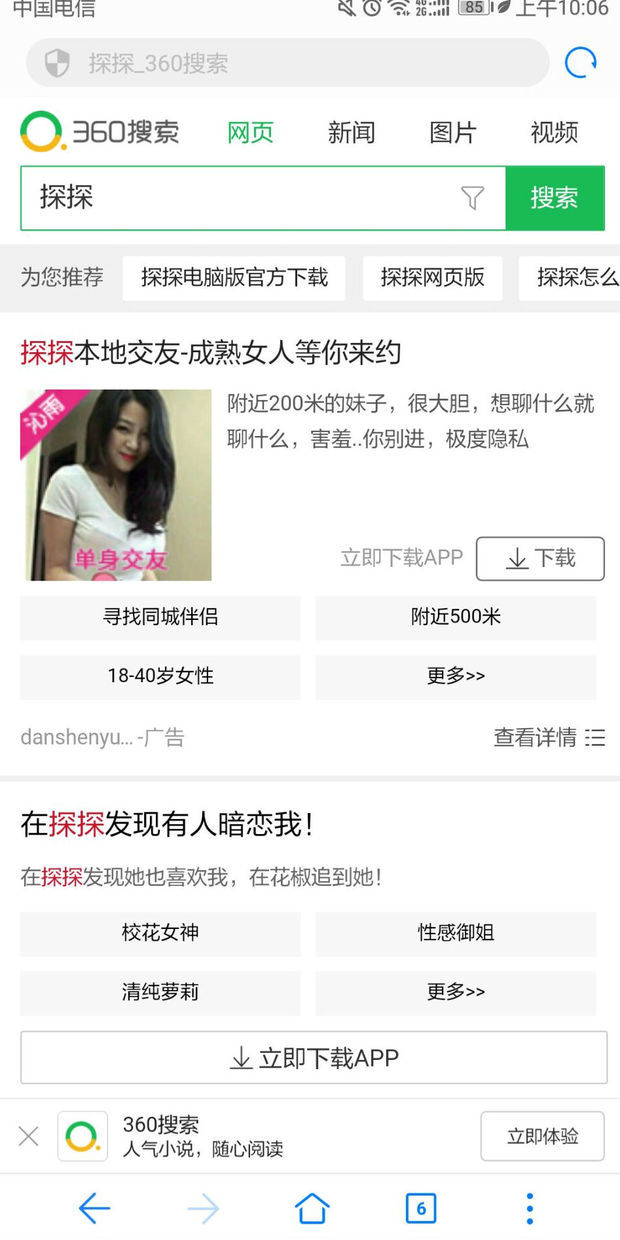Open the 探探本地交友 result title
Viewport: 620px width, 1240px height.
pyautogui.click(x=211, y=352)
